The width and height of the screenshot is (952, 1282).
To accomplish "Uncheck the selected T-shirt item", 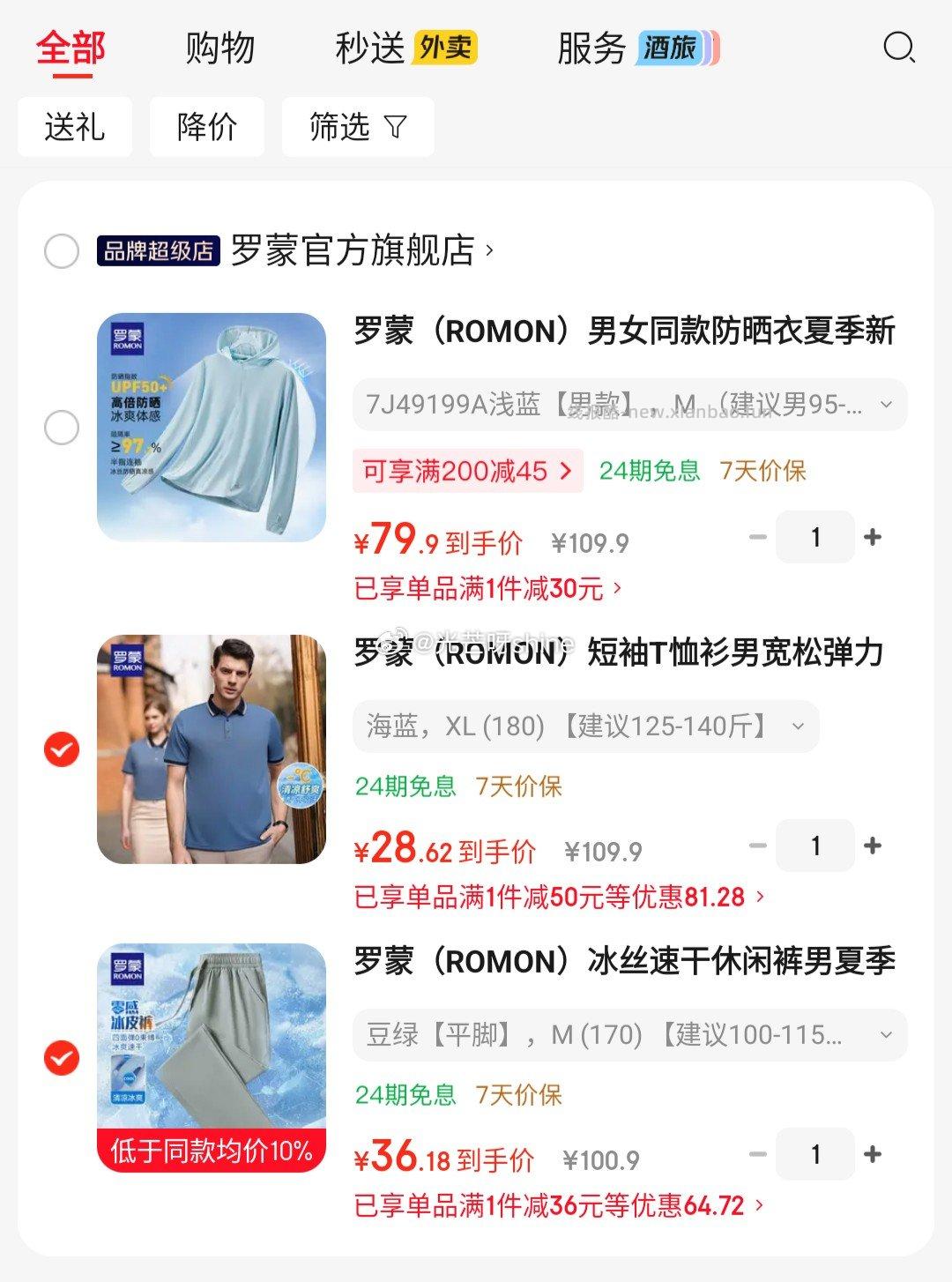I will click(60, 750).
